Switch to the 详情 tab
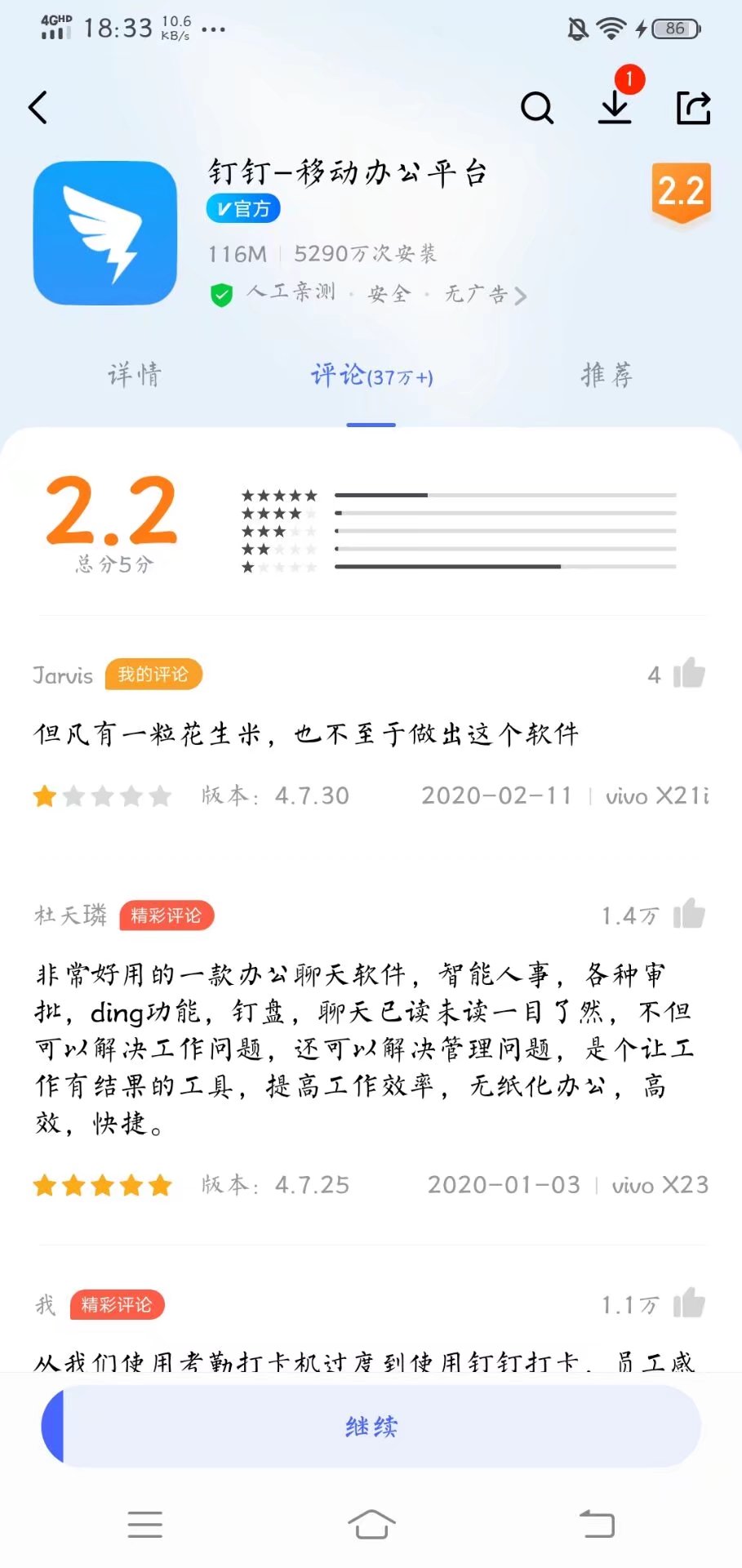Viewport: 742px width, 1568px height. 135,375
